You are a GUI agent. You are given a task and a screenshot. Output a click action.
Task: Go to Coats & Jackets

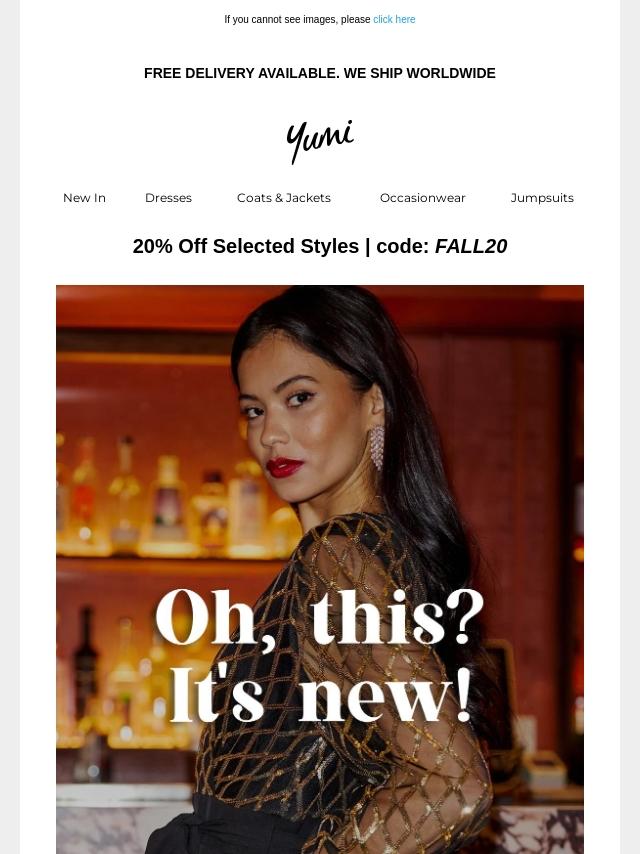284,198
